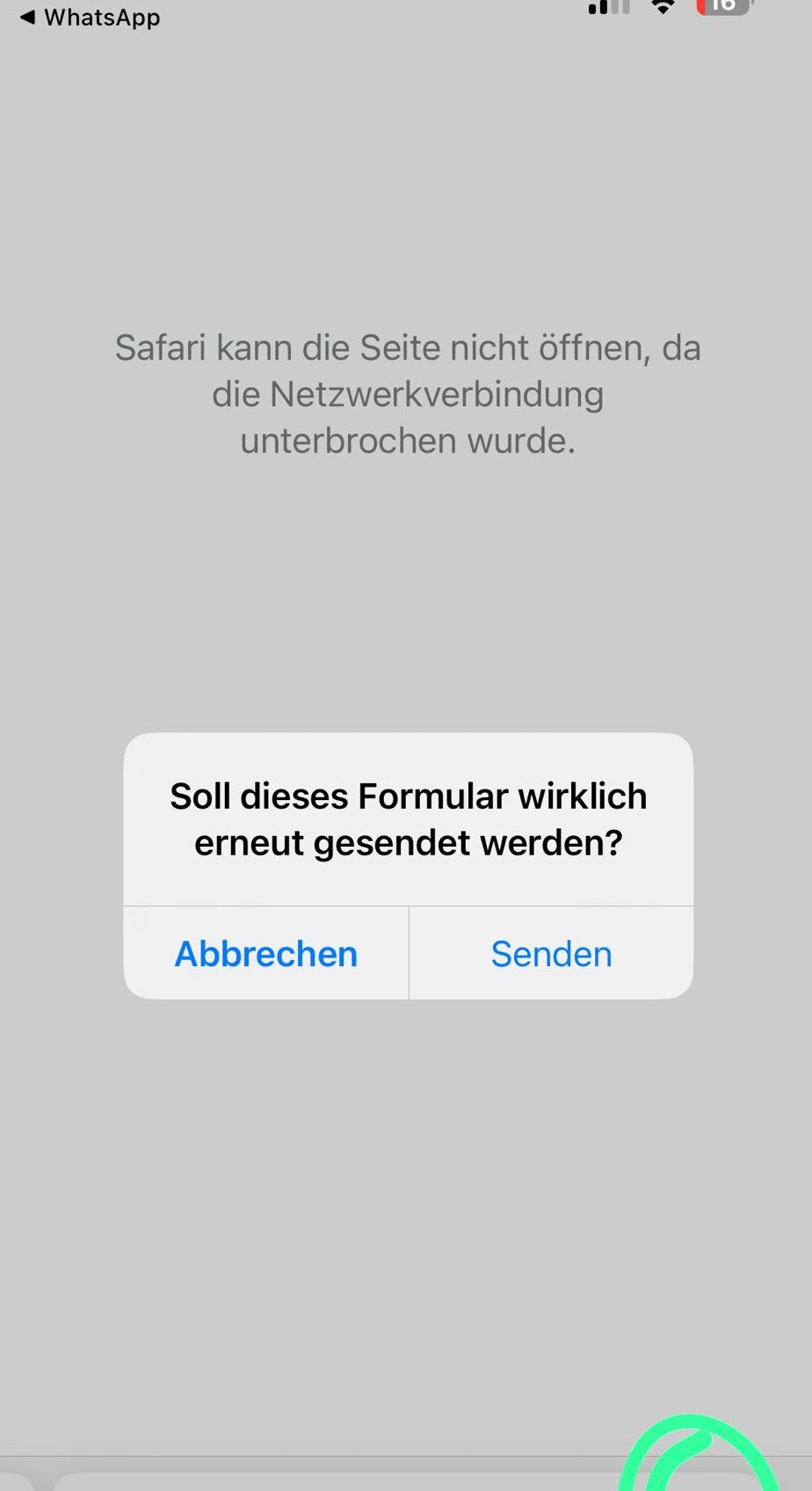Confirm resending the form with Senden

(x=551, y=954)
